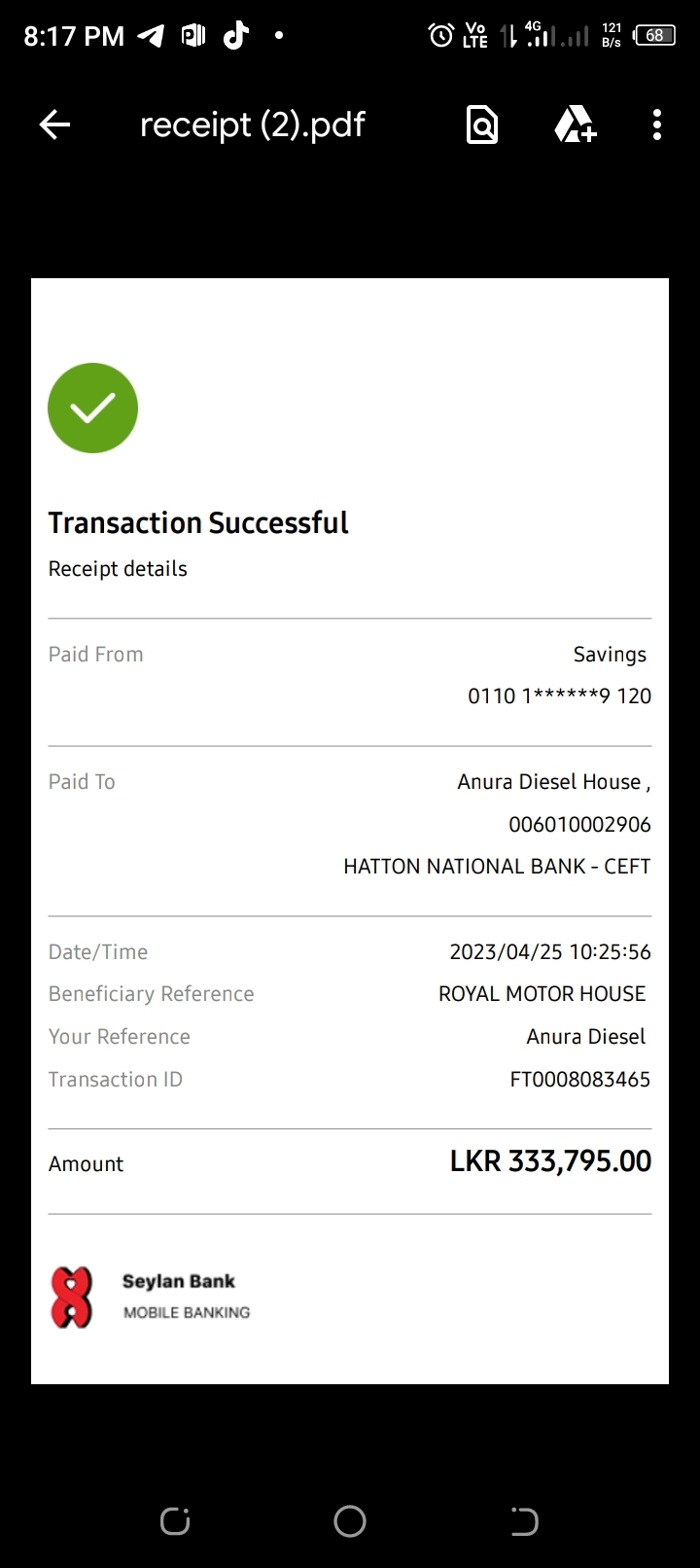Go back from the receipt PDF
This screenshot has width=700, height=1568.
[54, 125]
